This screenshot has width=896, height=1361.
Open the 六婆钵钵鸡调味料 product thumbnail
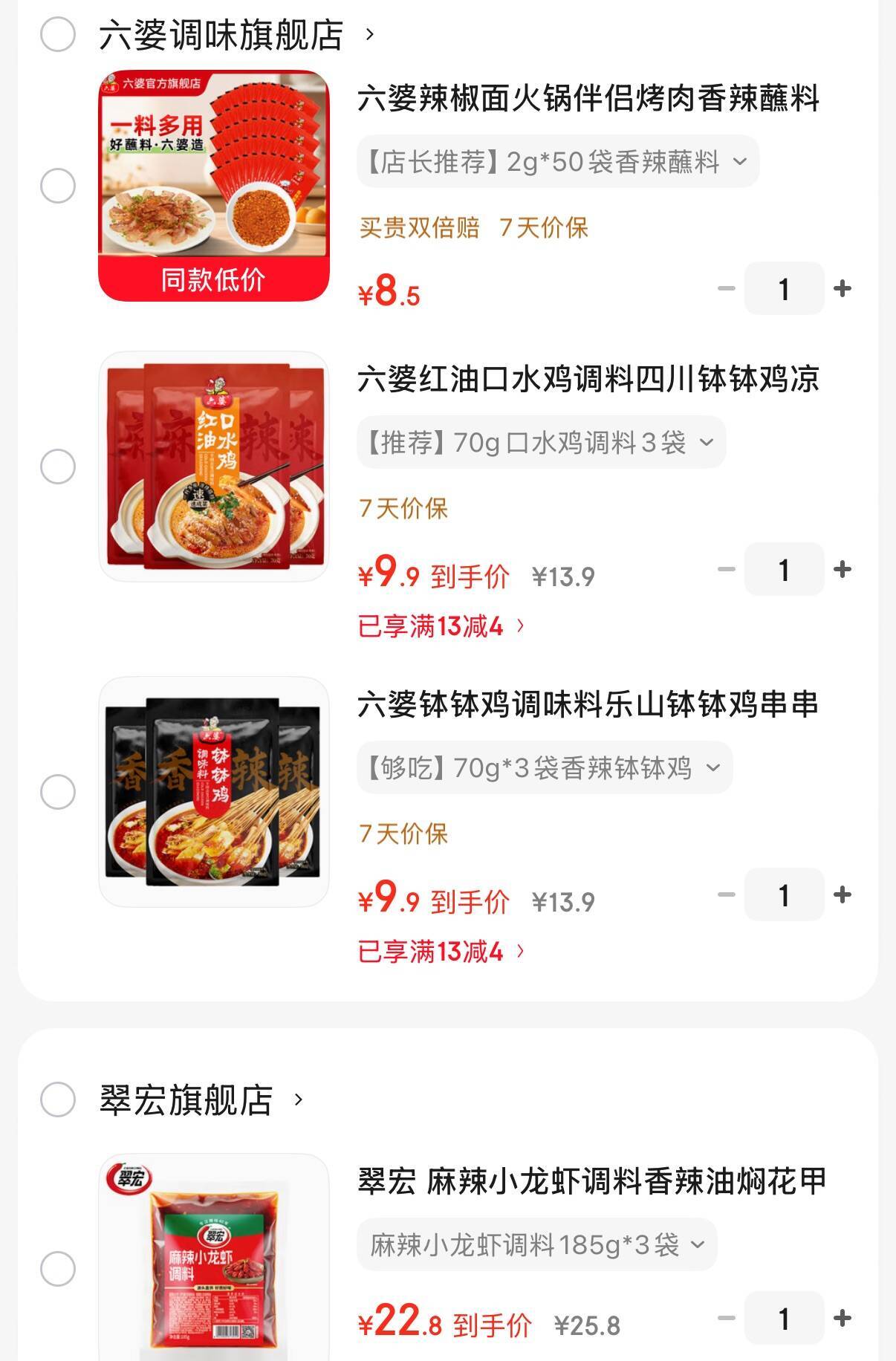214,792
